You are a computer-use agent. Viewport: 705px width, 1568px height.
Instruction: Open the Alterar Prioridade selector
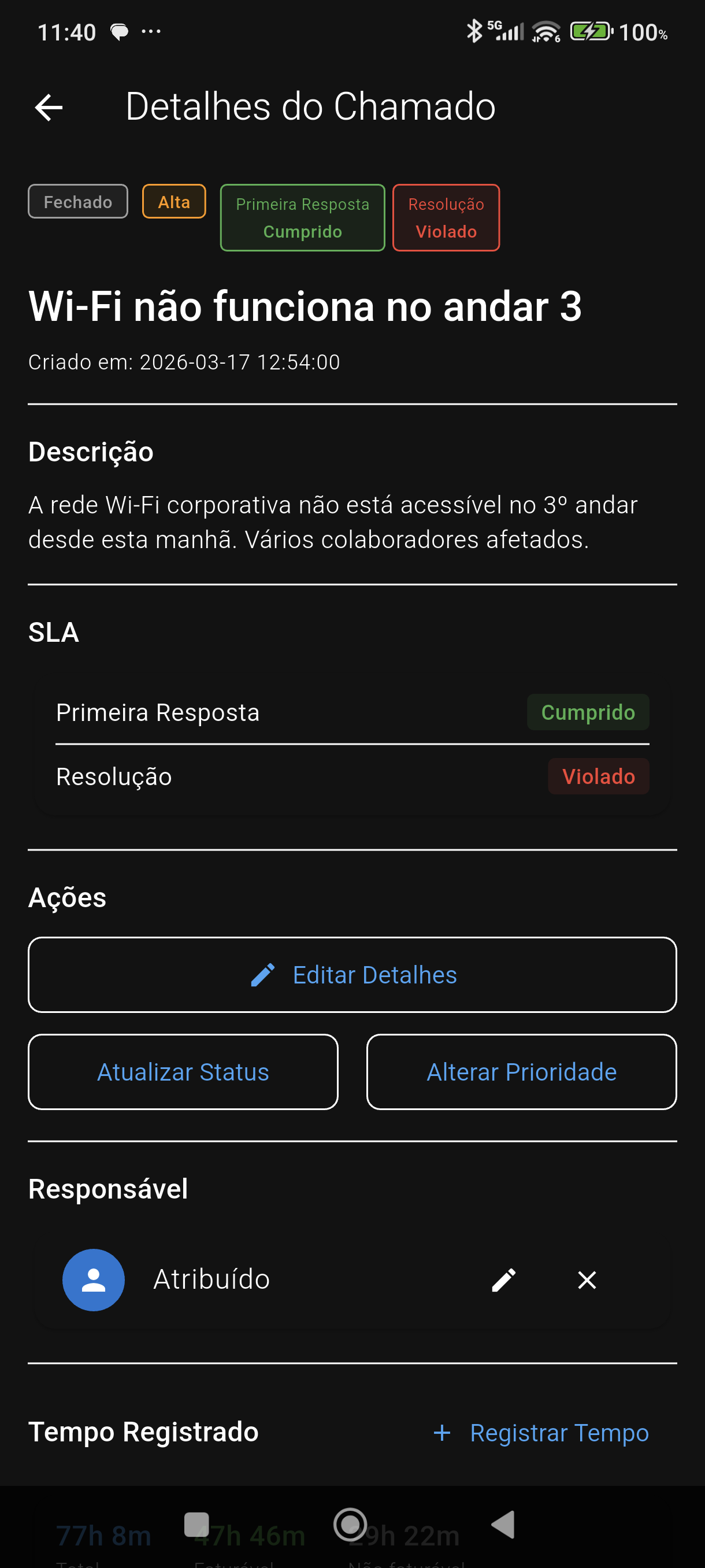(x=522, y=1072)
